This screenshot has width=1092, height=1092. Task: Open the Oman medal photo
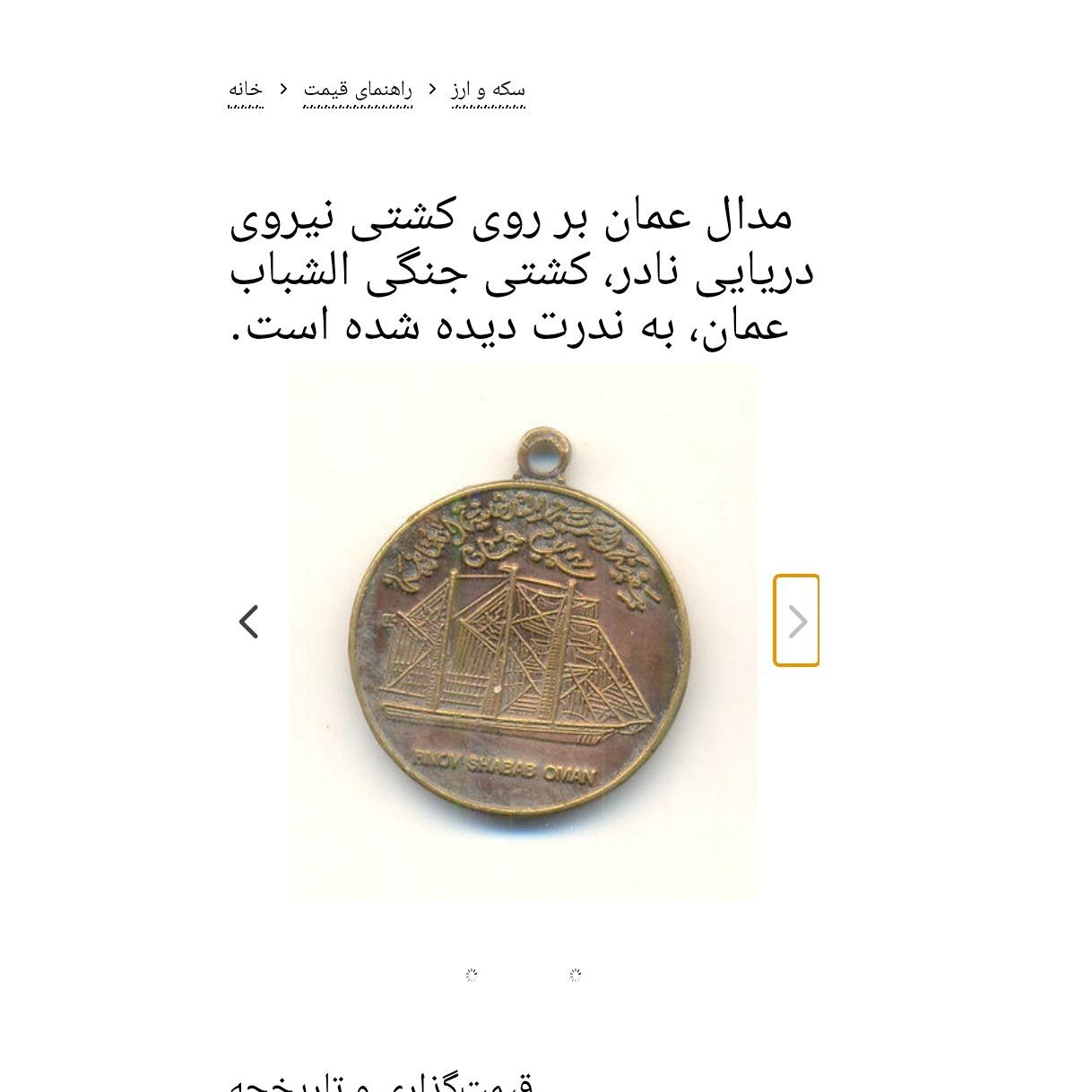point(523,630)
